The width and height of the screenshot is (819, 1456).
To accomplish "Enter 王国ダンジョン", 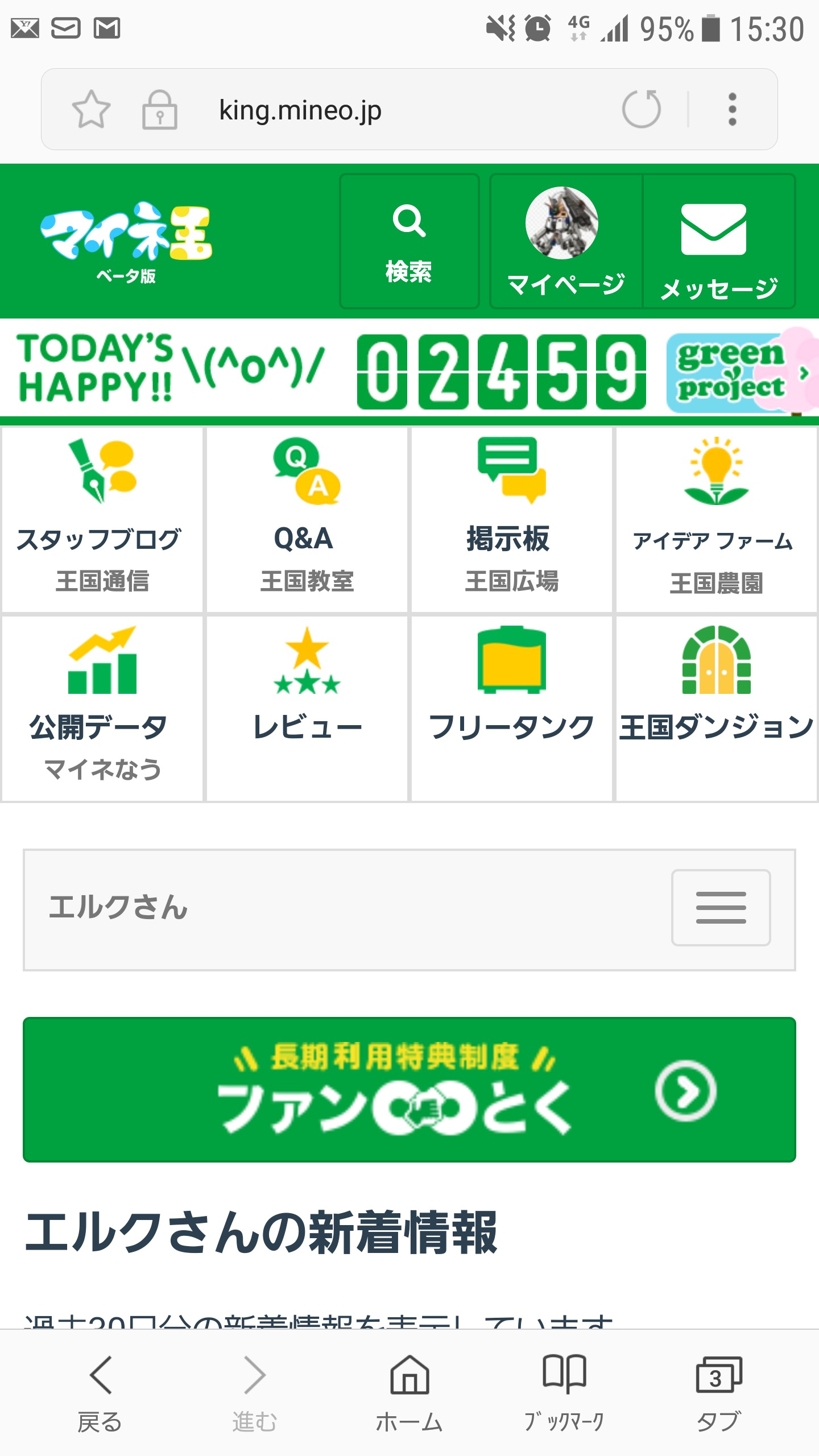I will pyautogui.click(x=716, y=709).
